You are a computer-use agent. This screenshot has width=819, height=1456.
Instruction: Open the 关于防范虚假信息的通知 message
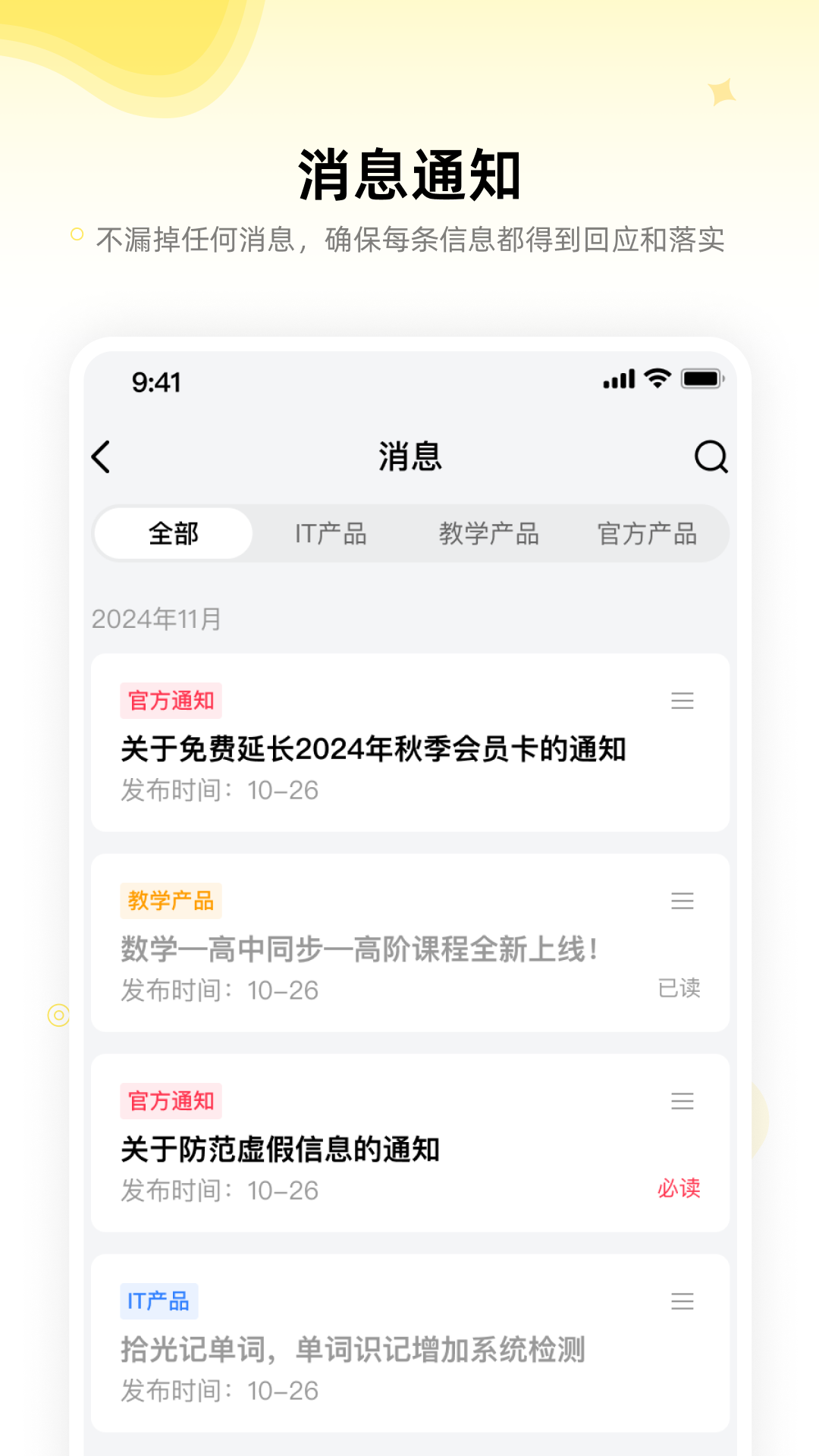coord(282,1149)
